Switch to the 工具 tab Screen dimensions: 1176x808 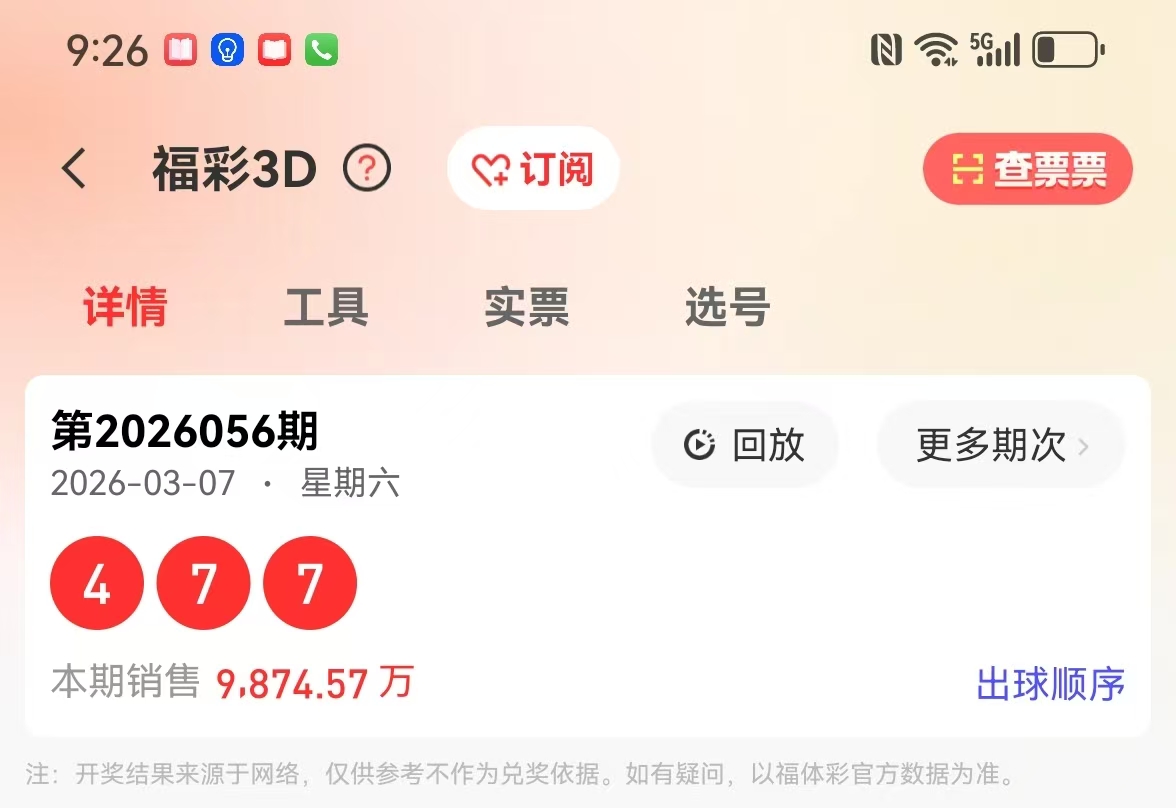coord(326,307)
